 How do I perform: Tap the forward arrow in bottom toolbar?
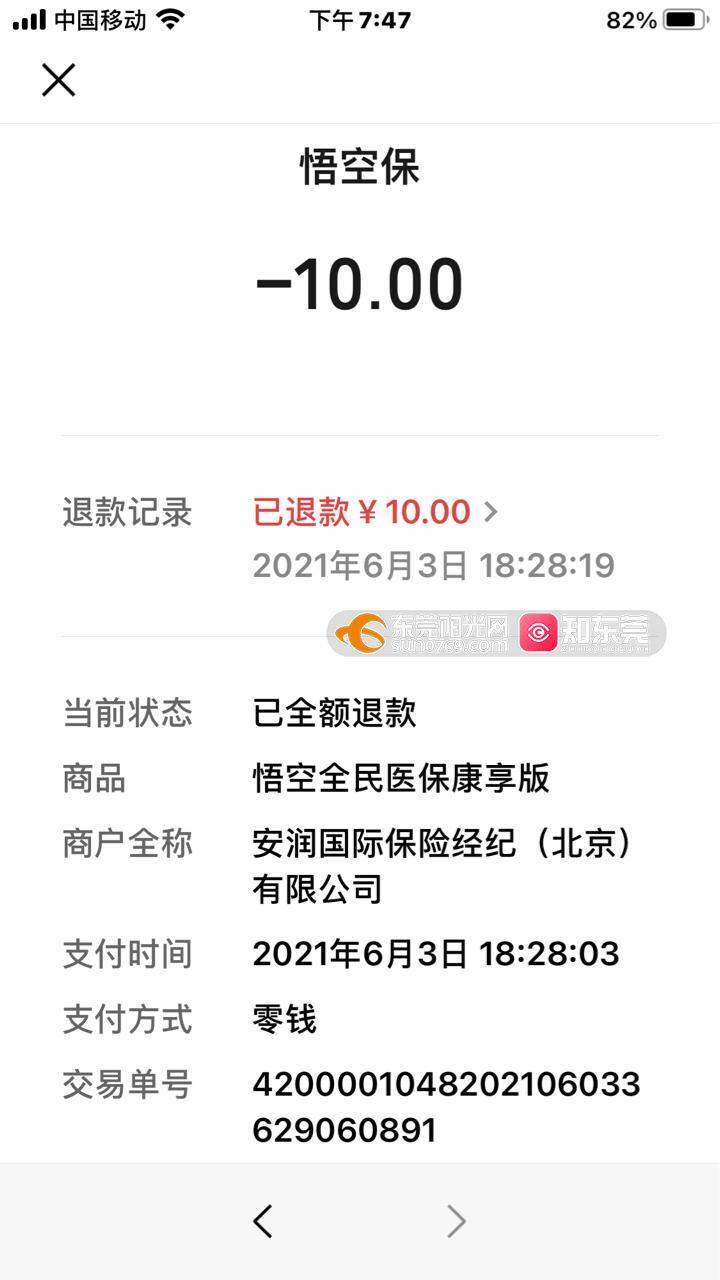pos(456,1221)
